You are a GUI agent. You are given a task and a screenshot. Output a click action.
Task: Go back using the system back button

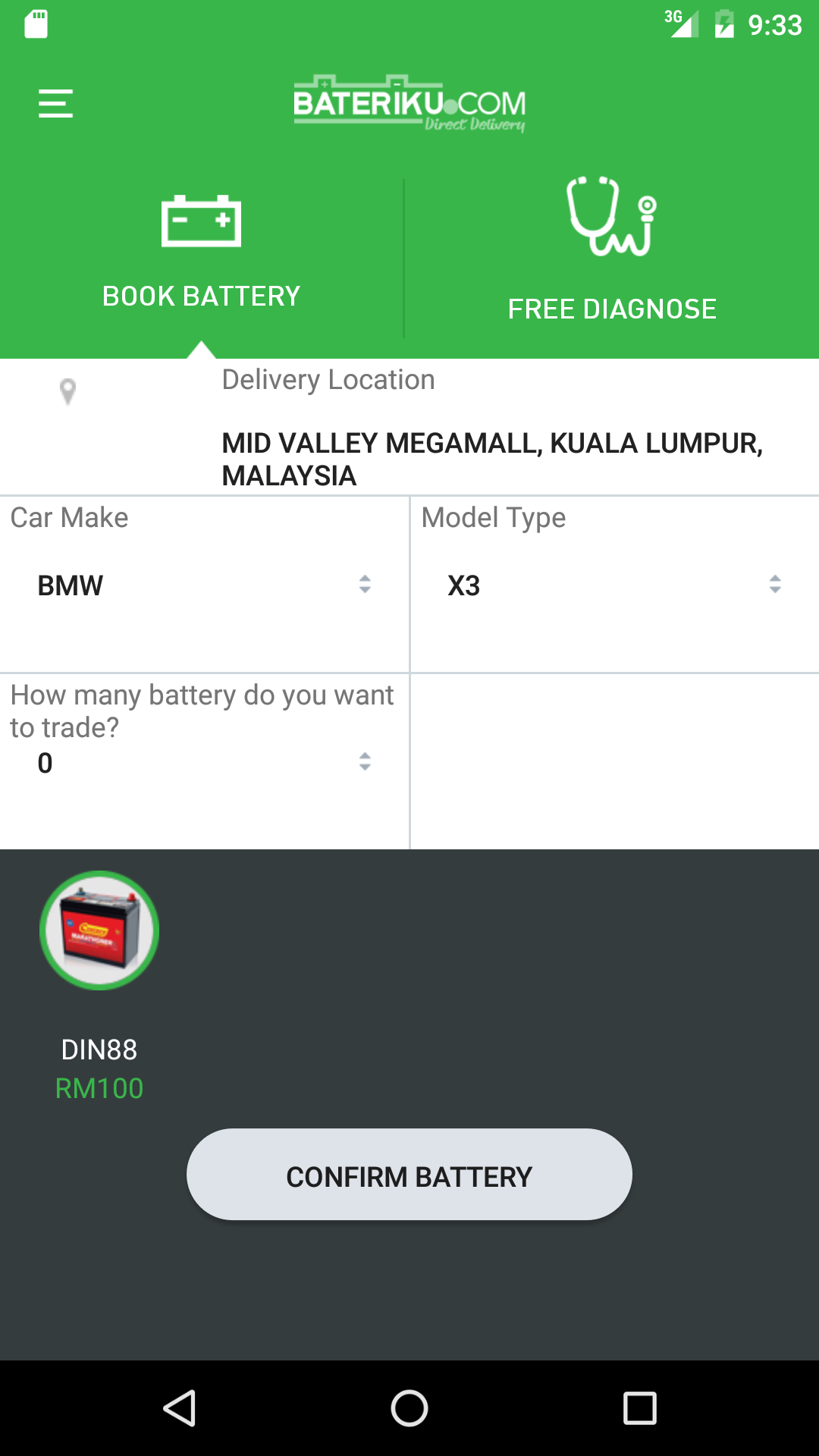point(180,1408)
